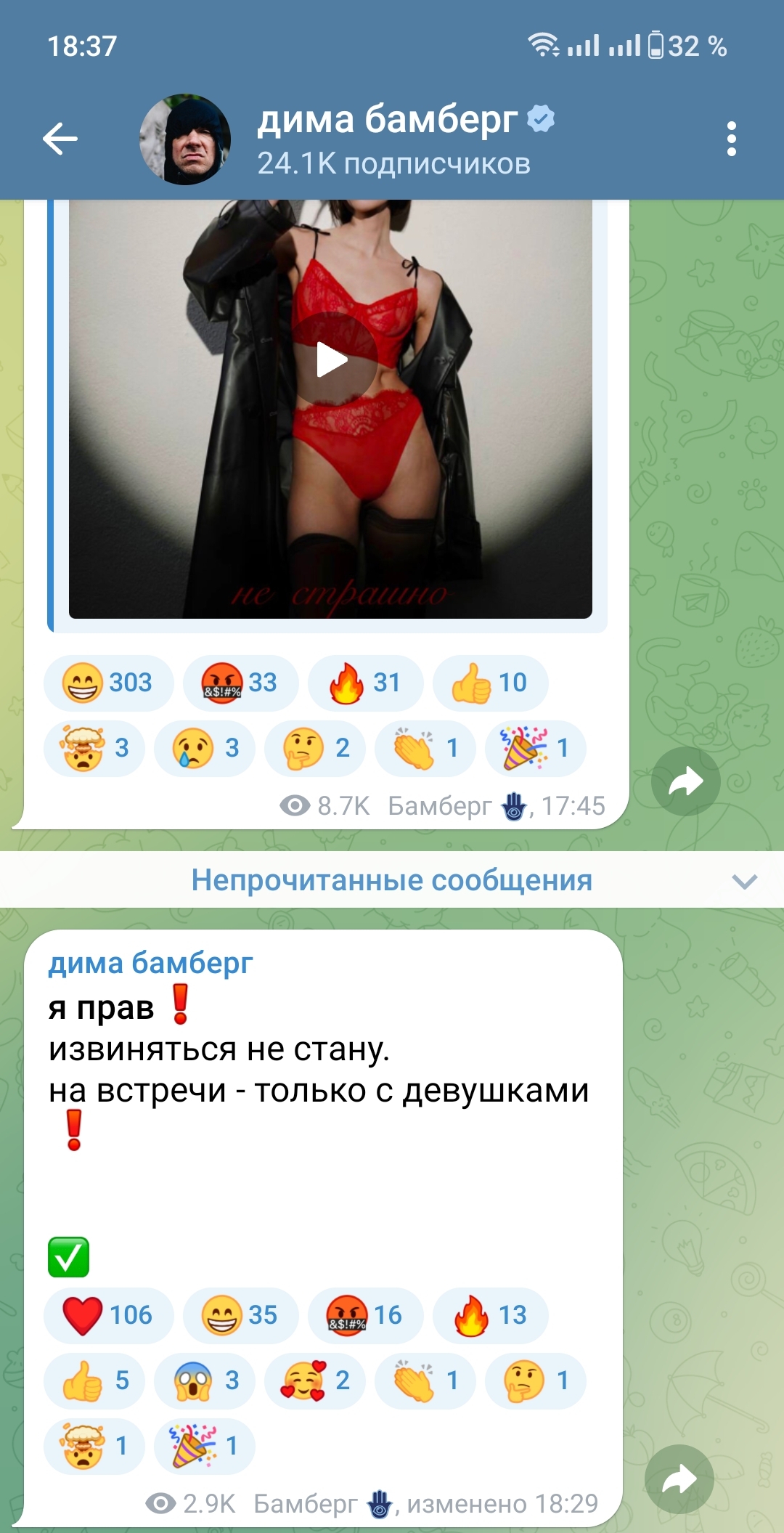Tap the thumbs-up reaction showing 5
784x1533 pixels.
pyautogui.click(x=94, y=1380)
